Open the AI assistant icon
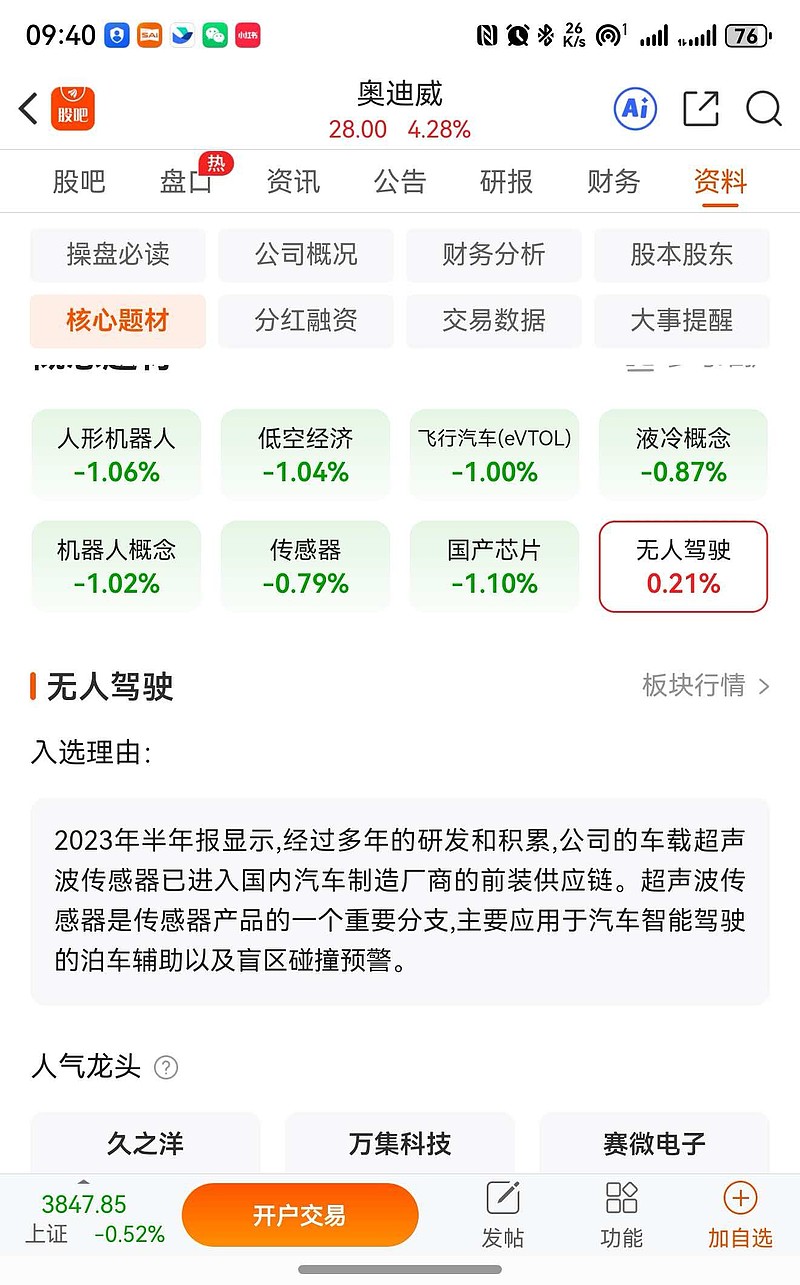Image resolution: width=800 pixels, height=1285 pixels. [634, 109]
